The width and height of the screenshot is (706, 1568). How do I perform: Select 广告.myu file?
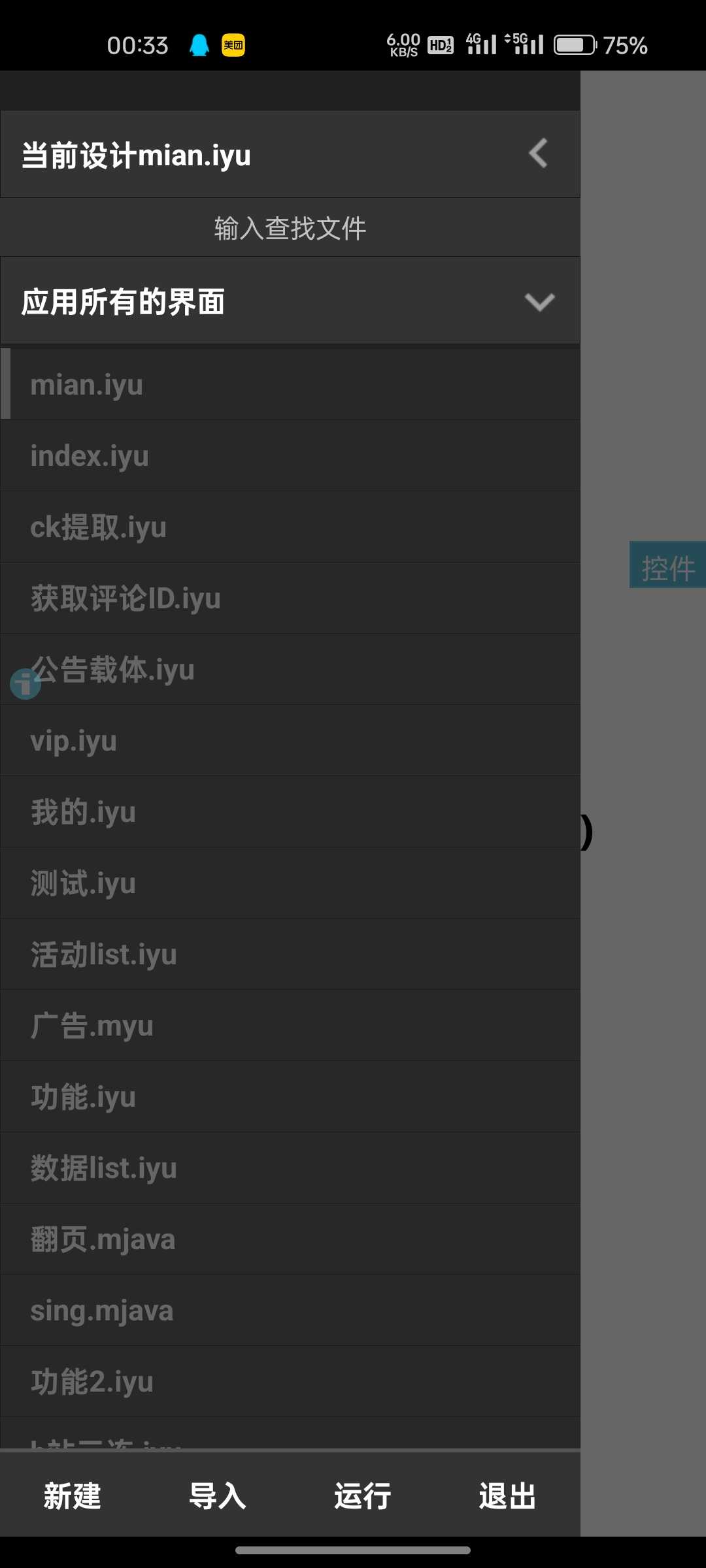tap(290, 1026)
